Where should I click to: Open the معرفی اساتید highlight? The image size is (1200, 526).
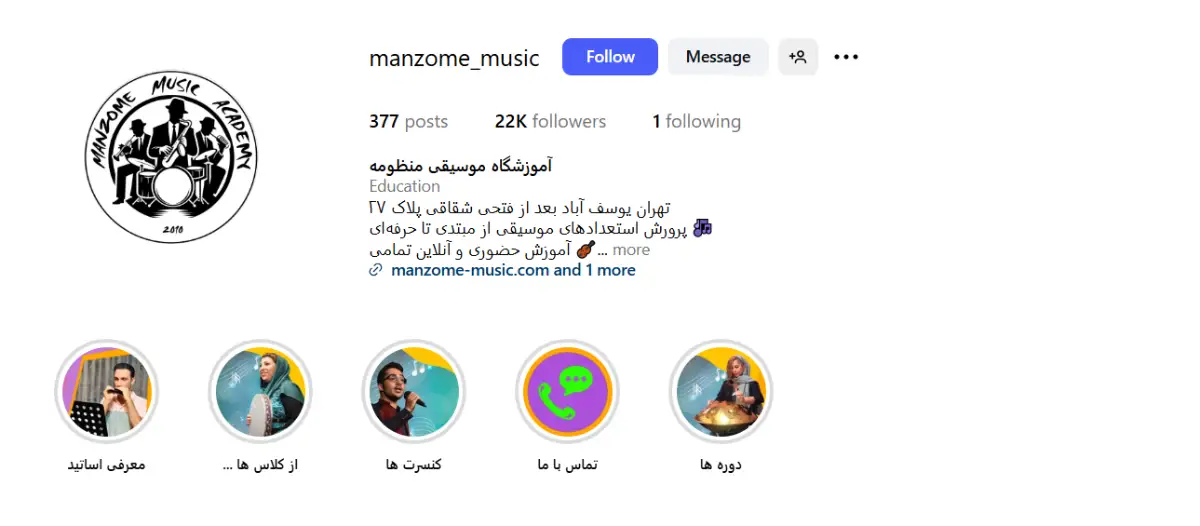click(x=106, y=392)
